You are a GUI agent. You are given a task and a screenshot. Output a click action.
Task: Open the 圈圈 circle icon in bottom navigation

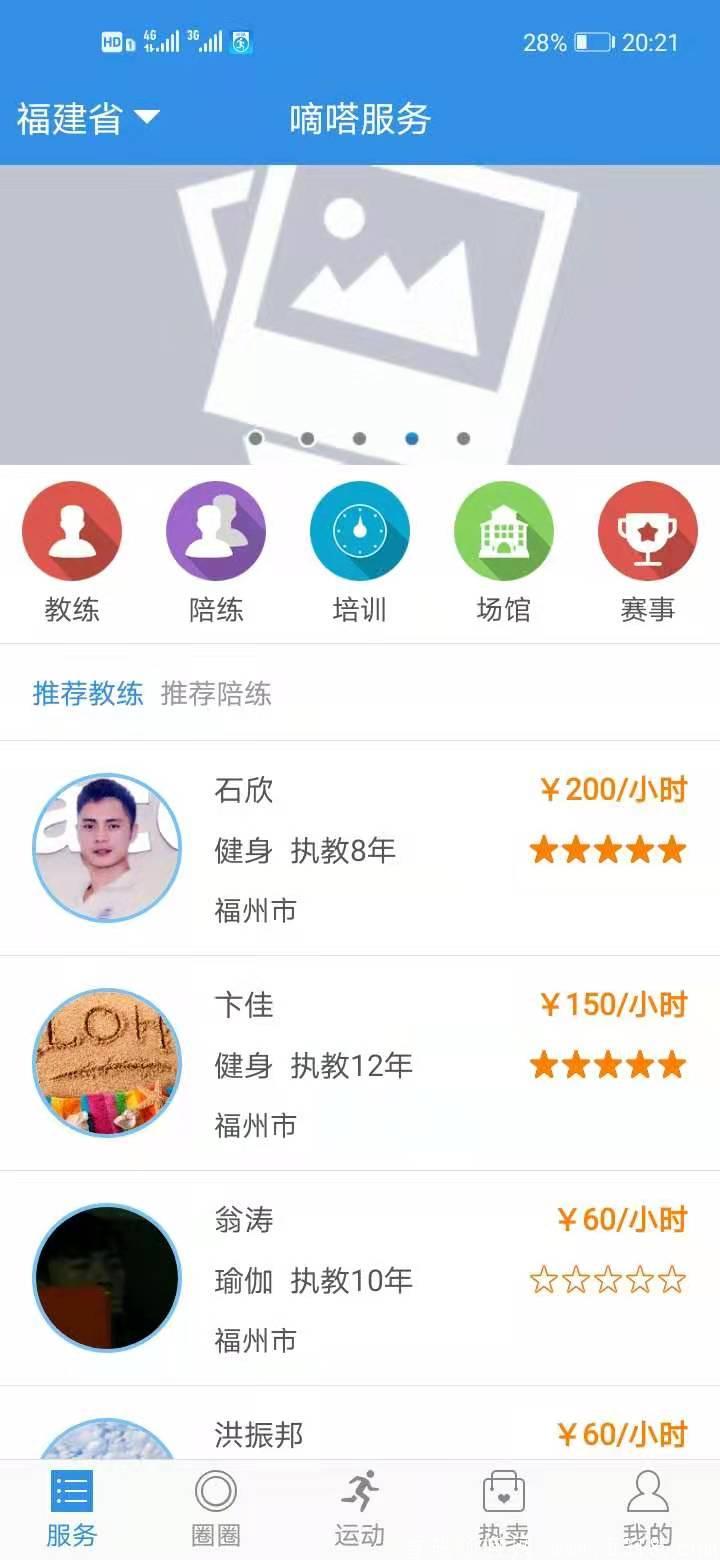[x=215, y=1492]
